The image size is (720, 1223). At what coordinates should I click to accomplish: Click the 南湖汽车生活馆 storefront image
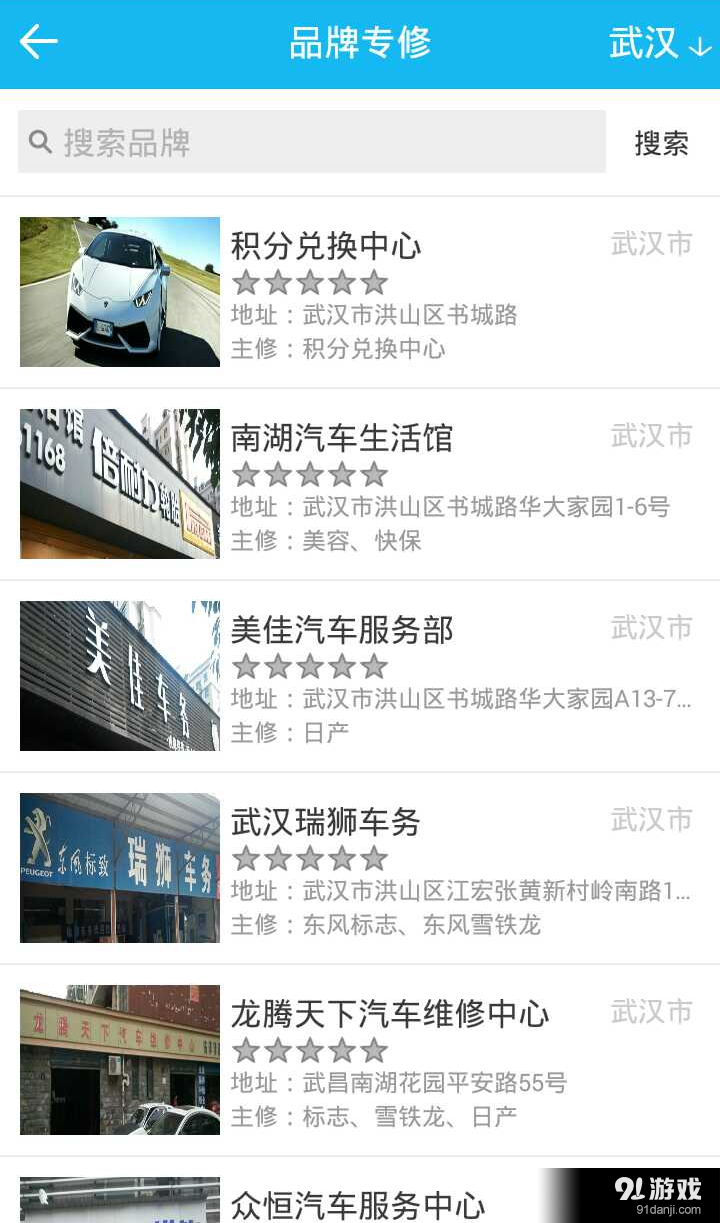tap(119, 484)
